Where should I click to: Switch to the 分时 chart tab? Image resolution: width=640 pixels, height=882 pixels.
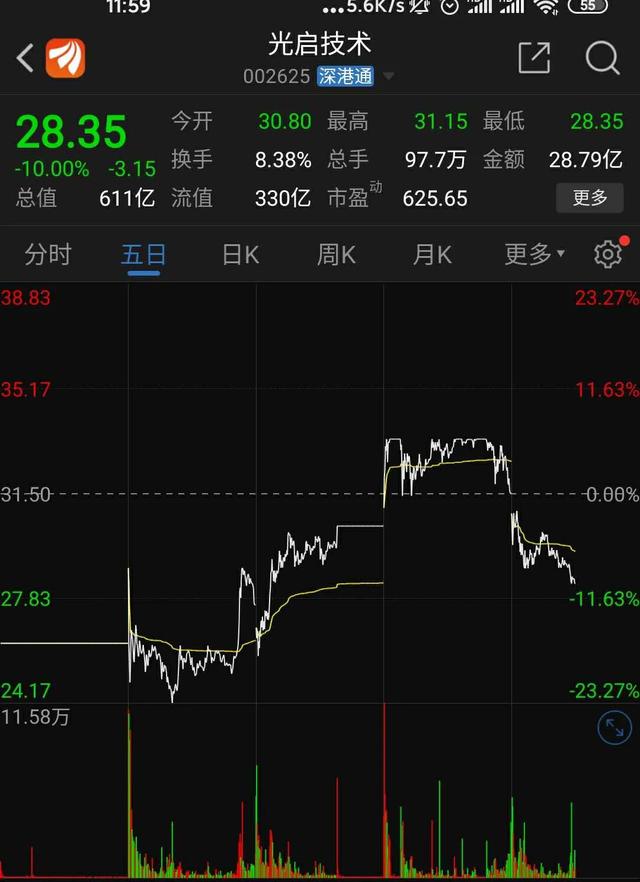(x=48, y=255)
